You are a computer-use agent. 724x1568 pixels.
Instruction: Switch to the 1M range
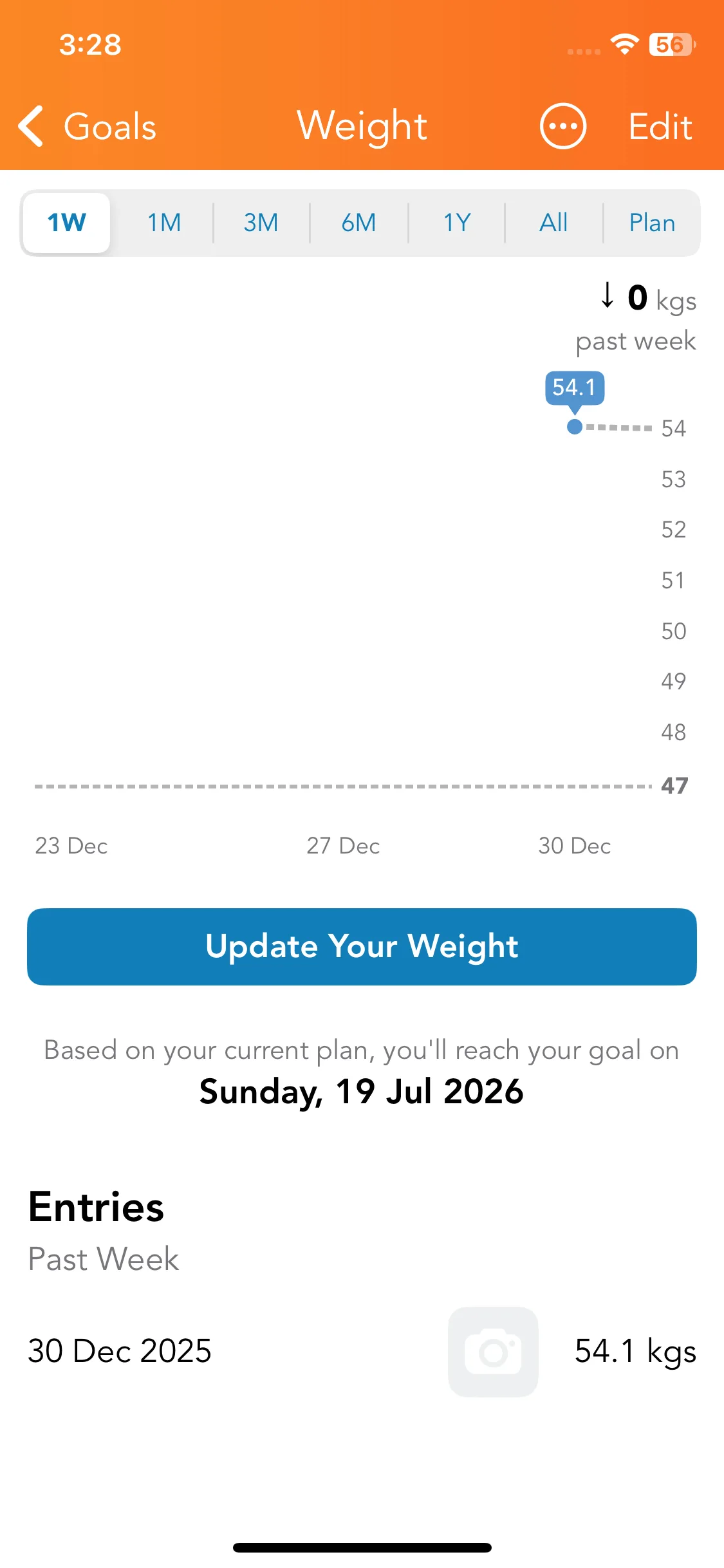(x=164, y=223)
